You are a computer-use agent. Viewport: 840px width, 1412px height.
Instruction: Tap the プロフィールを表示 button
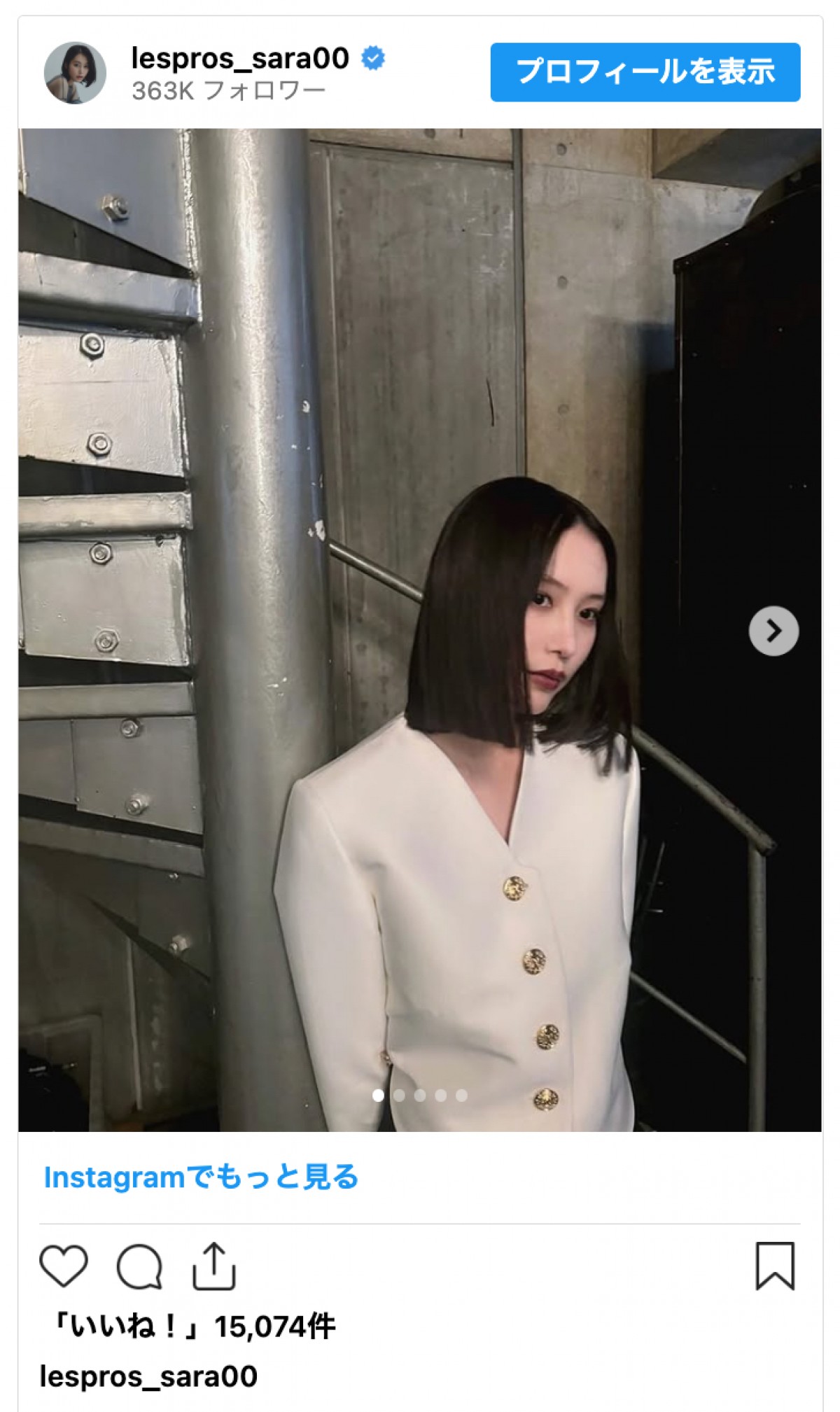[x=645, y=72]
